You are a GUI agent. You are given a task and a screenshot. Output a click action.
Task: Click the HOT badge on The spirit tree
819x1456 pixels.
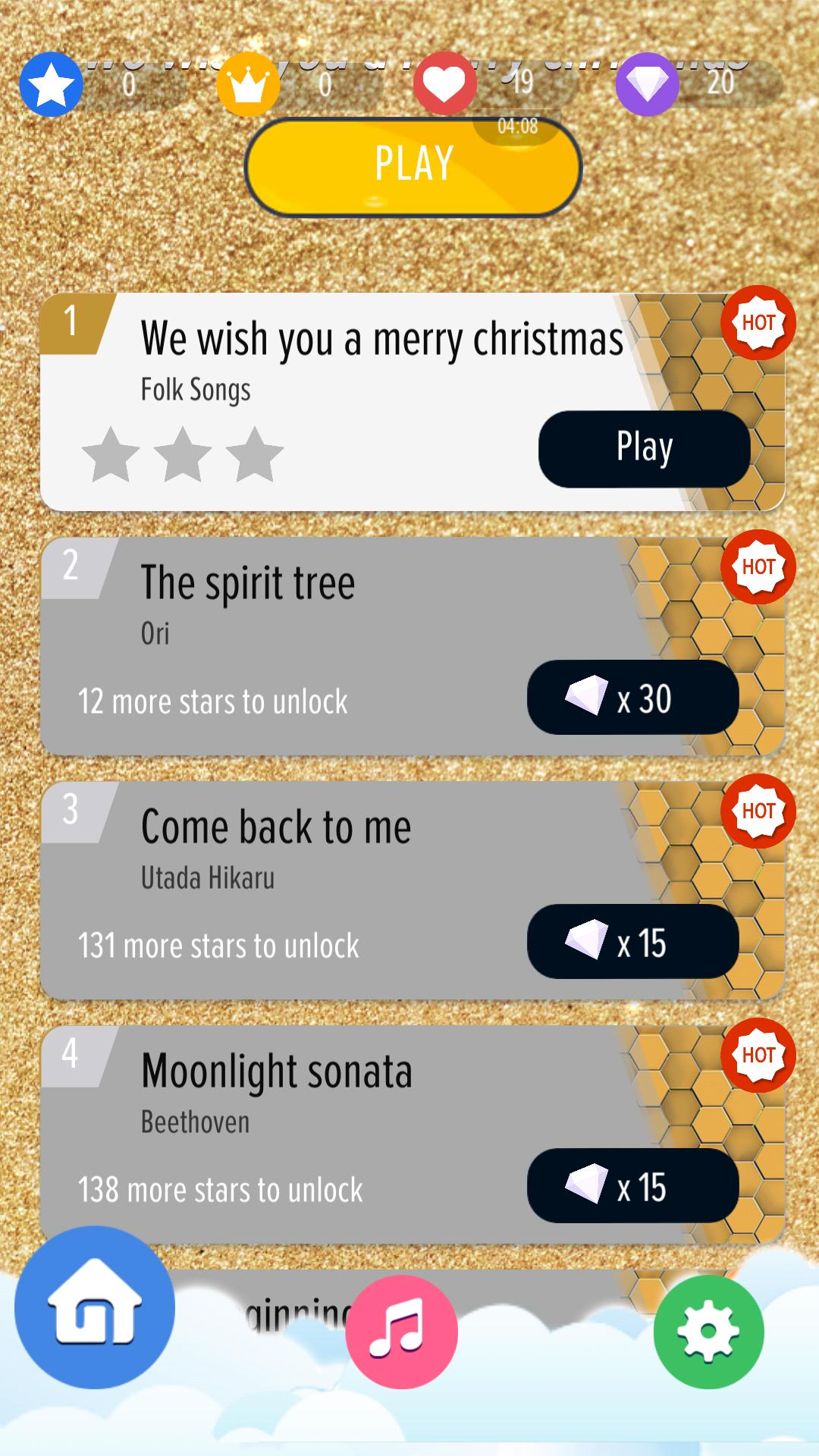(x=759, y=567)
